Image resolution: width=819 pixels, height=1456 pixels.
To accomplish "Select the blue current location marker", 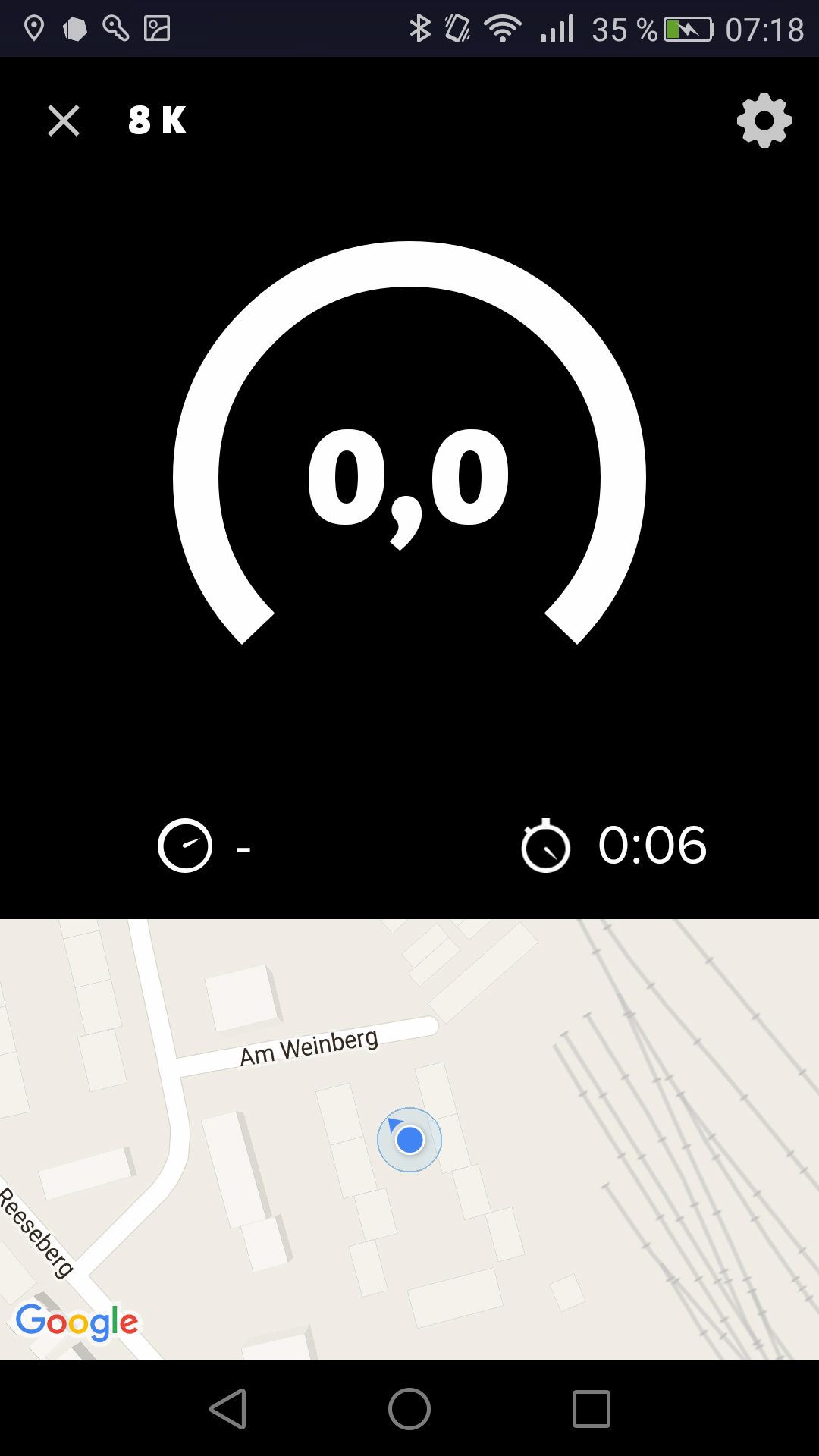I will tap(409, 1139).
